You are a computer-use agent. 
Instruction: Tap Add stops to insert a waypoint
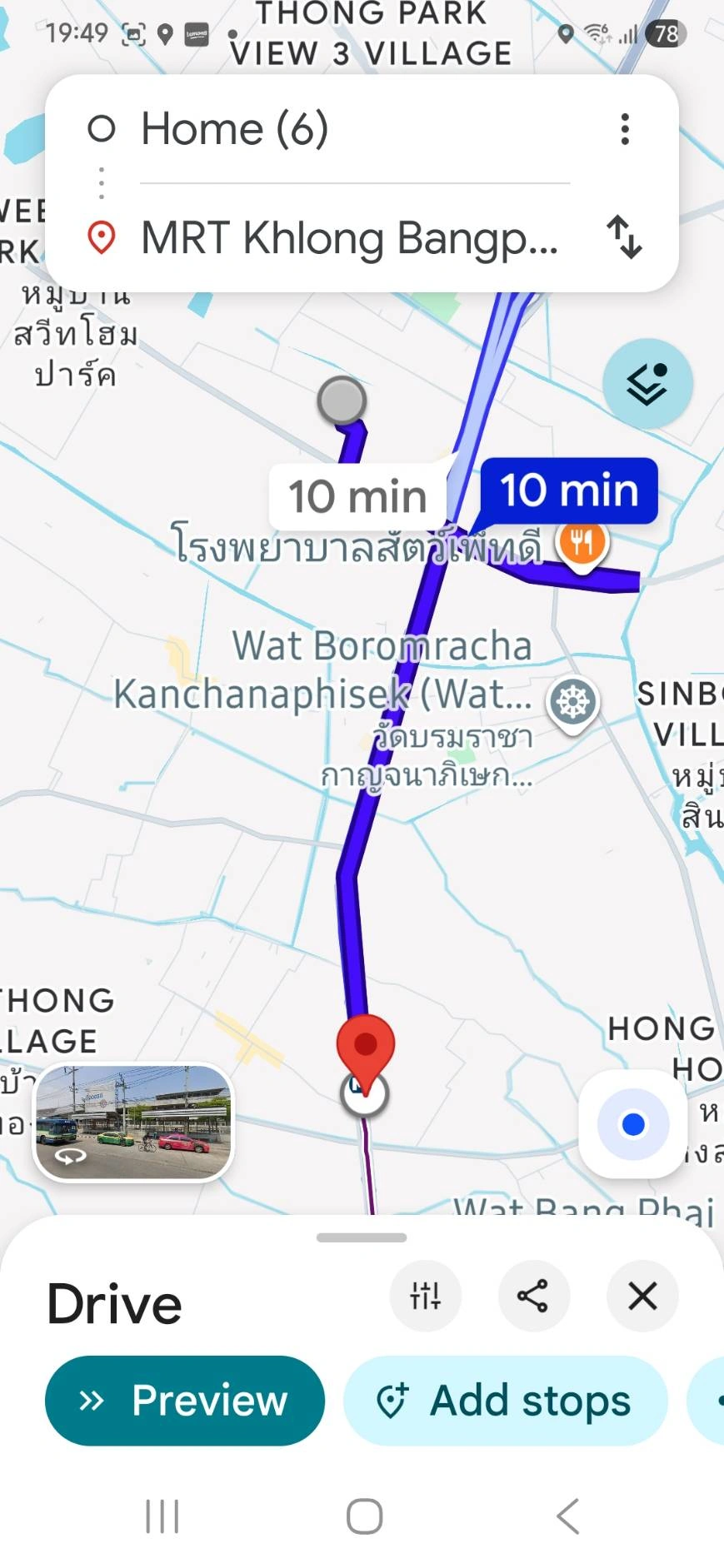click(x=503, y=1401)
